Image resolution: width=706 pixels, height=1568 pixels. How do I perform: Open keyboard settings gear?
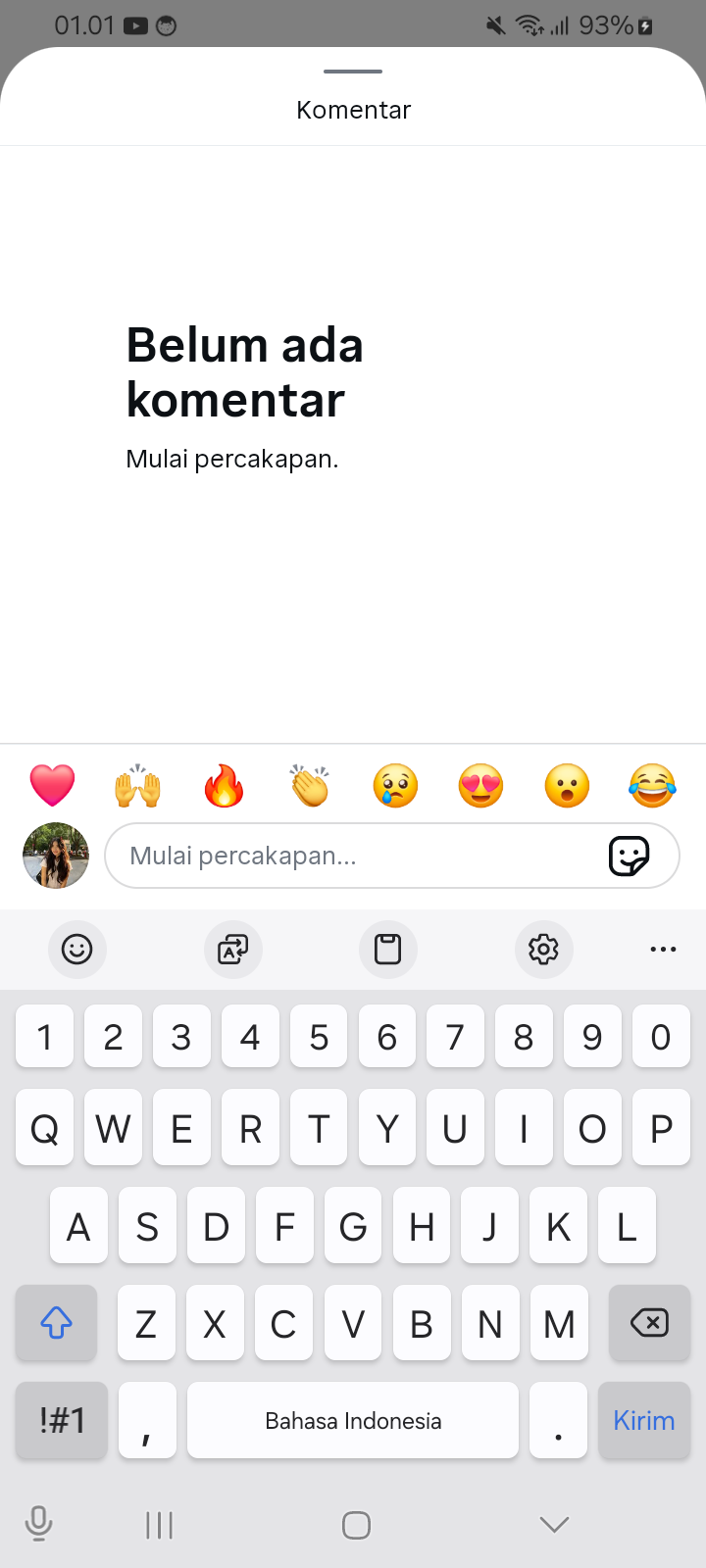tap(543, 949)
